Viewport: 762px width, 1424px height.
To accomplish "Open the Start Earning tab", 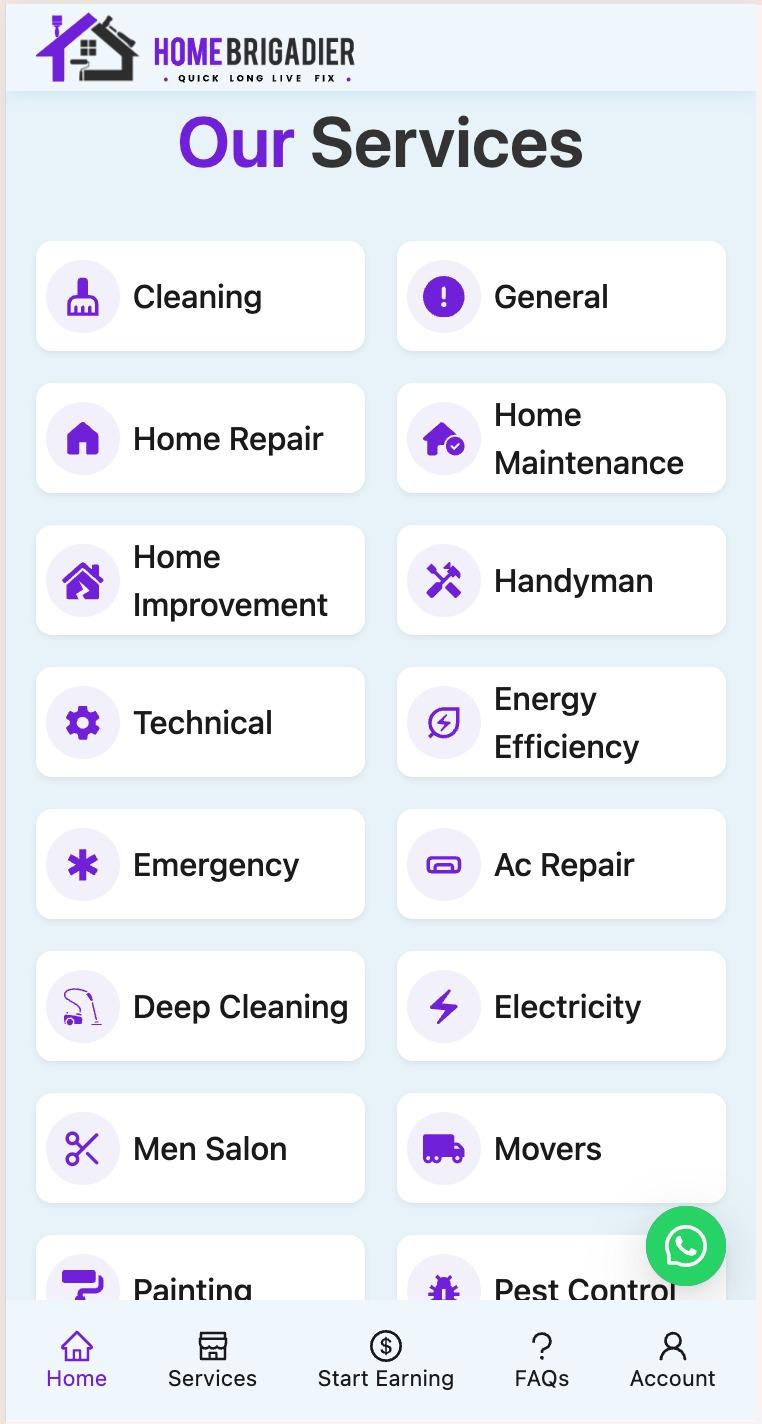I will (385, 1360).
